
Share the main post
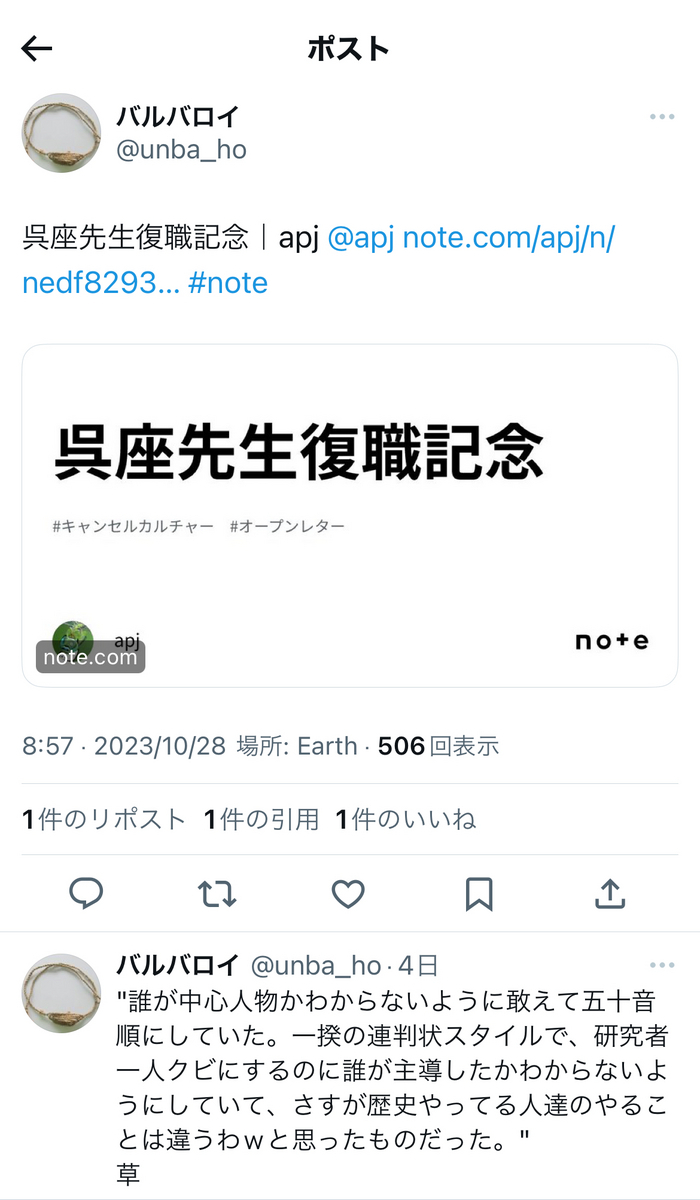[x=610, y=894]
